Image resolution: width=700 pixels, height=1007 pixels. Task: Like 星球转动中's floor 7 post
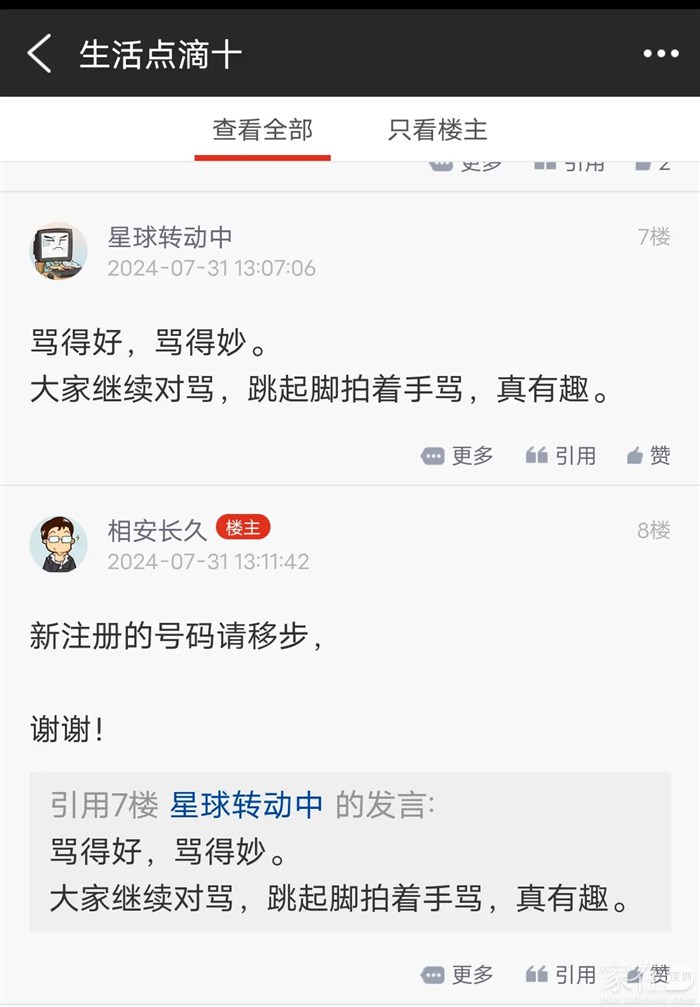(648, 456)
